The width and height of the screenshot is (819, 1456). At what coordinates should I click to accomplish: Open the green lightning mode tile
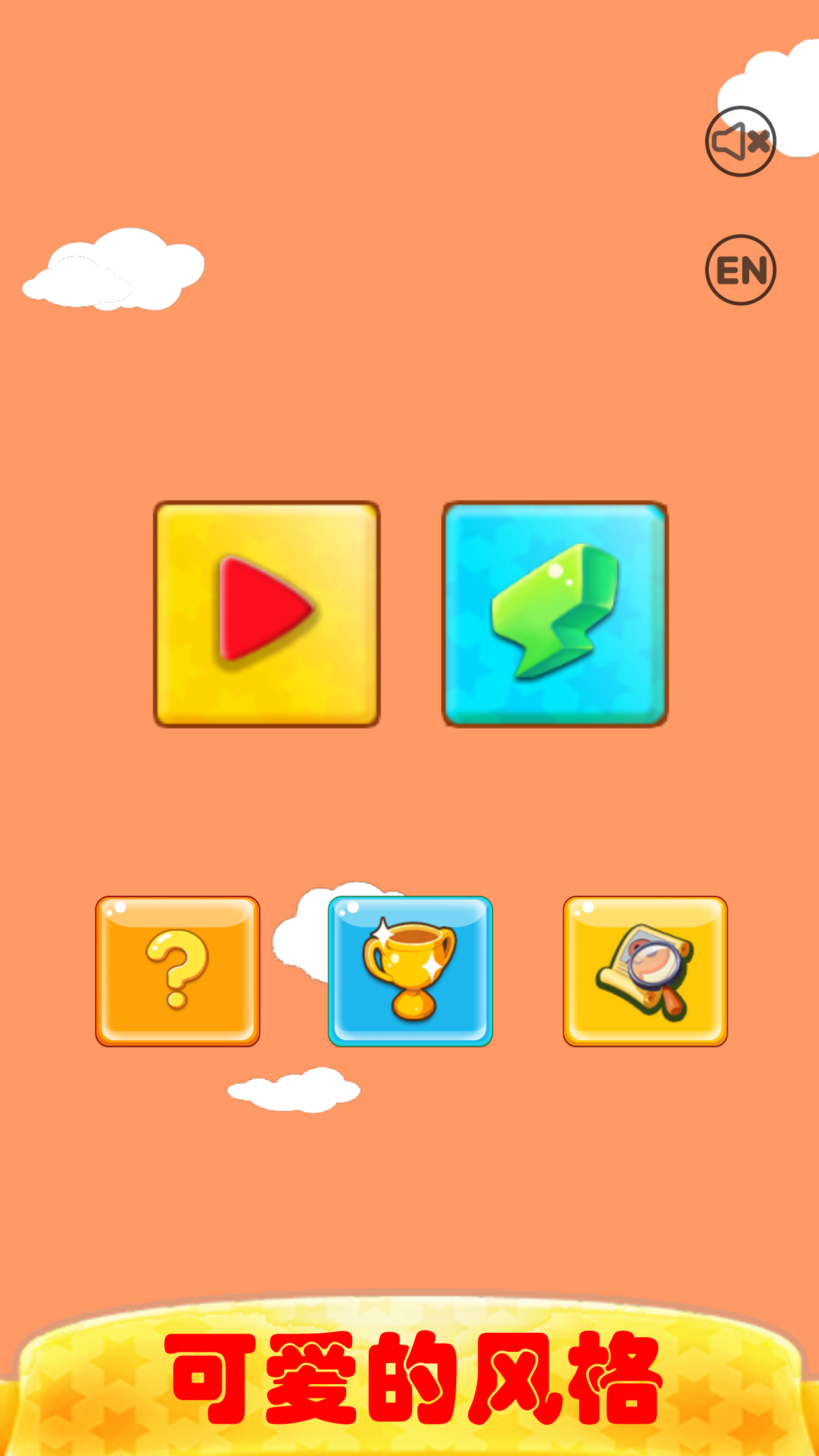click(x=555, y=614)
